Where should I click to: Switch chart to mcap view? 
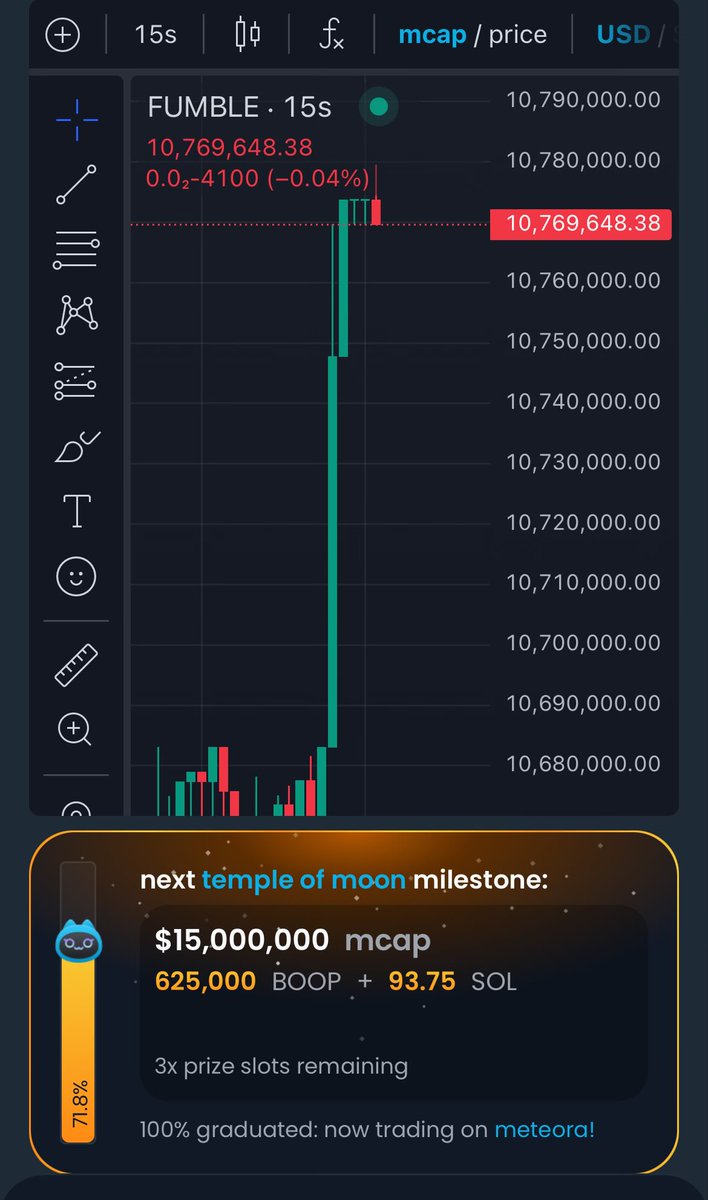[432, 35]
